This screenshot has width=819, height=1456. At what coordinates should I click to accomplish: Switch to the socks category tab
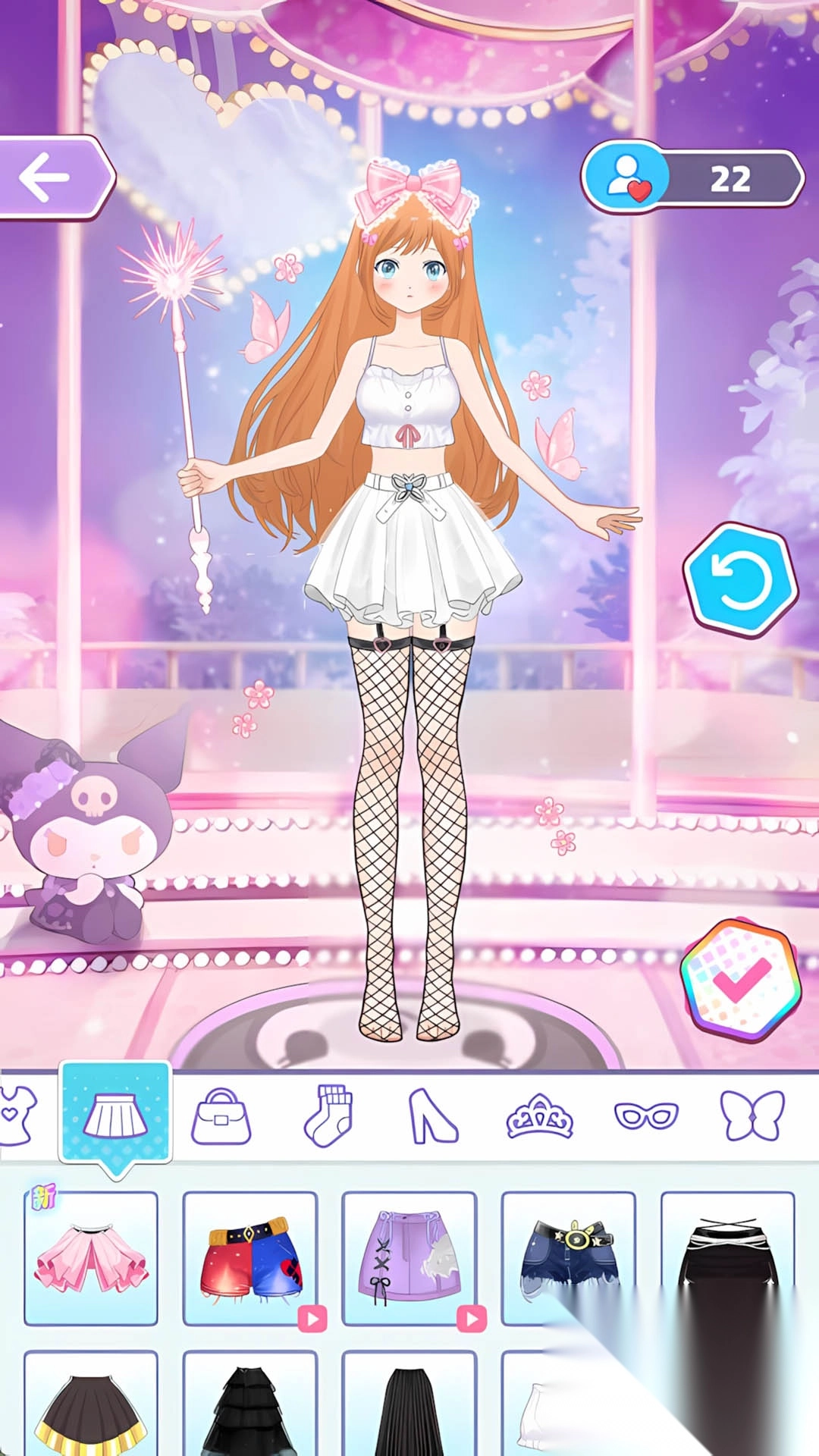[328, 1116]
